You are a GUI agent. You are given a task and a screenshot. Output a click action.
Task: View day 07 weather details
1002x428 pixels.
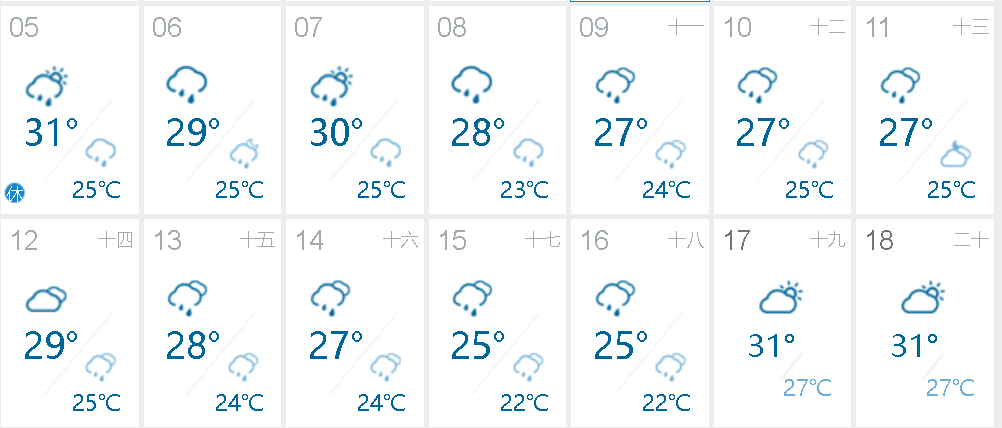tap(355, 110)
